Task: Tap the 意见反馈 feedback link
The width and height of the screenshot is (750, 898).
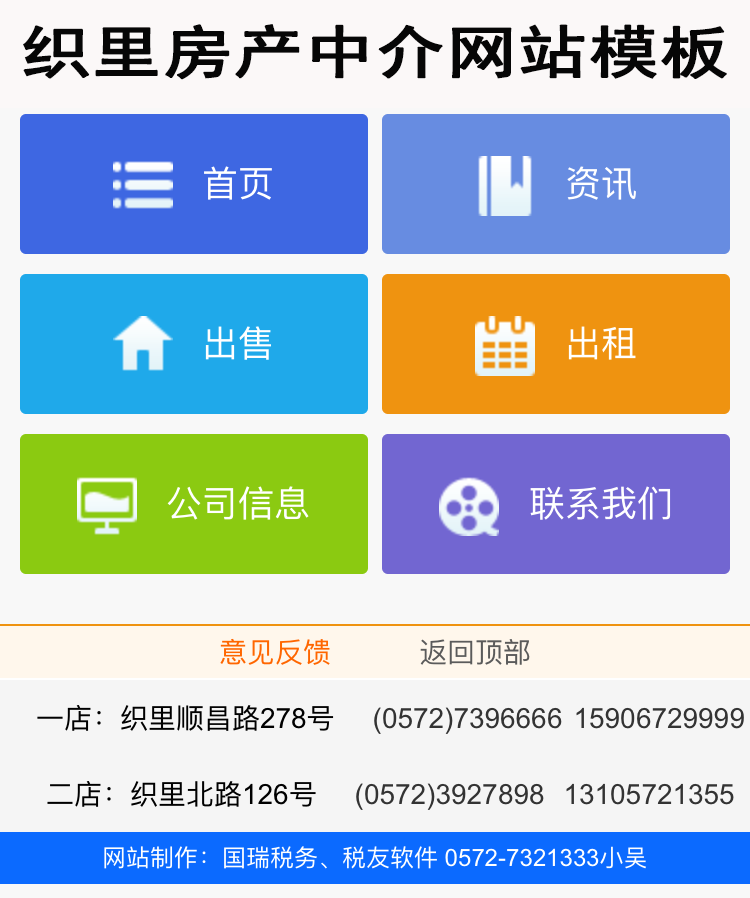Action: [x=275, y=653]
